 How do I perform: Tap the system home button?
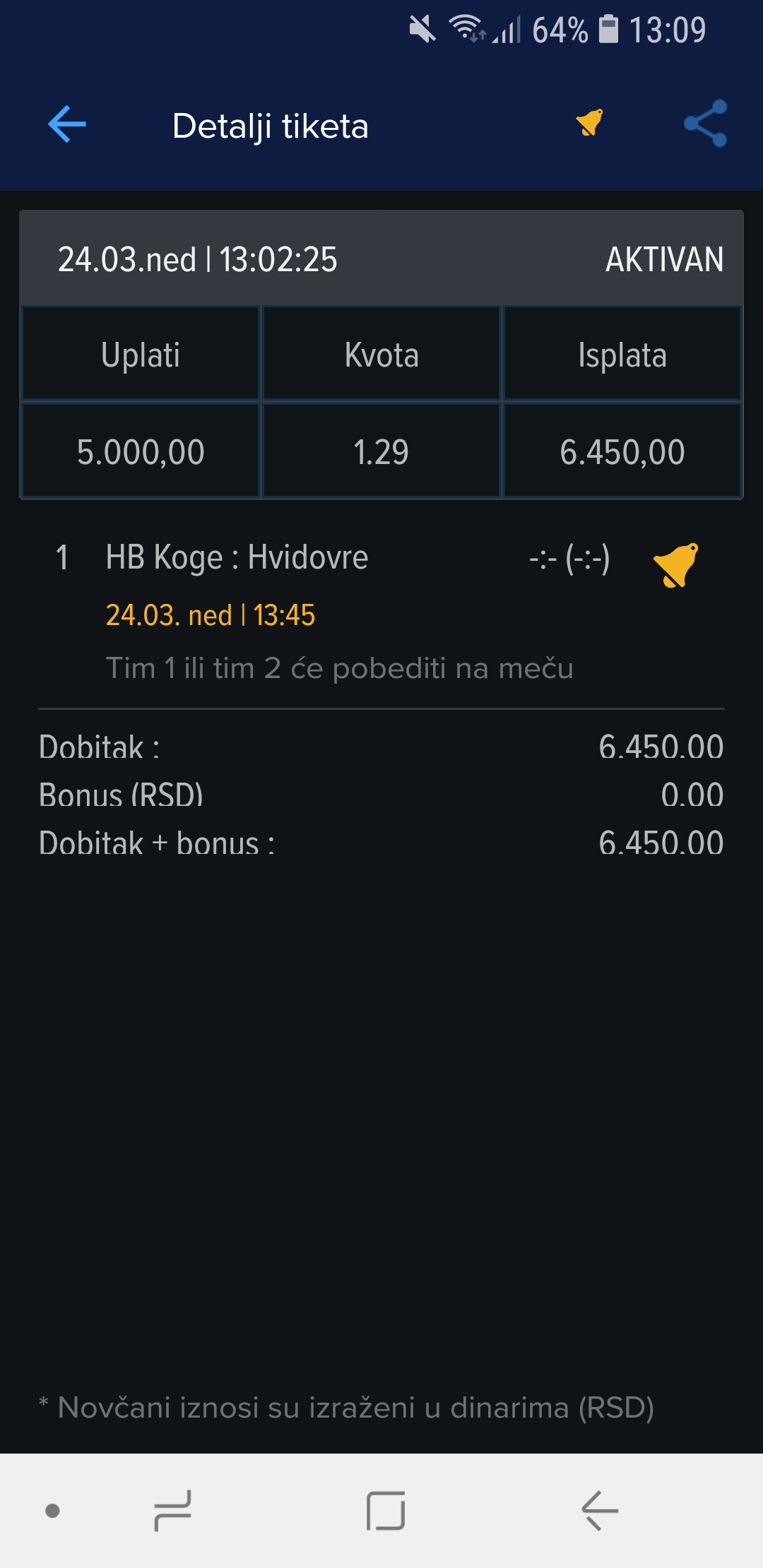[386, 1511]
